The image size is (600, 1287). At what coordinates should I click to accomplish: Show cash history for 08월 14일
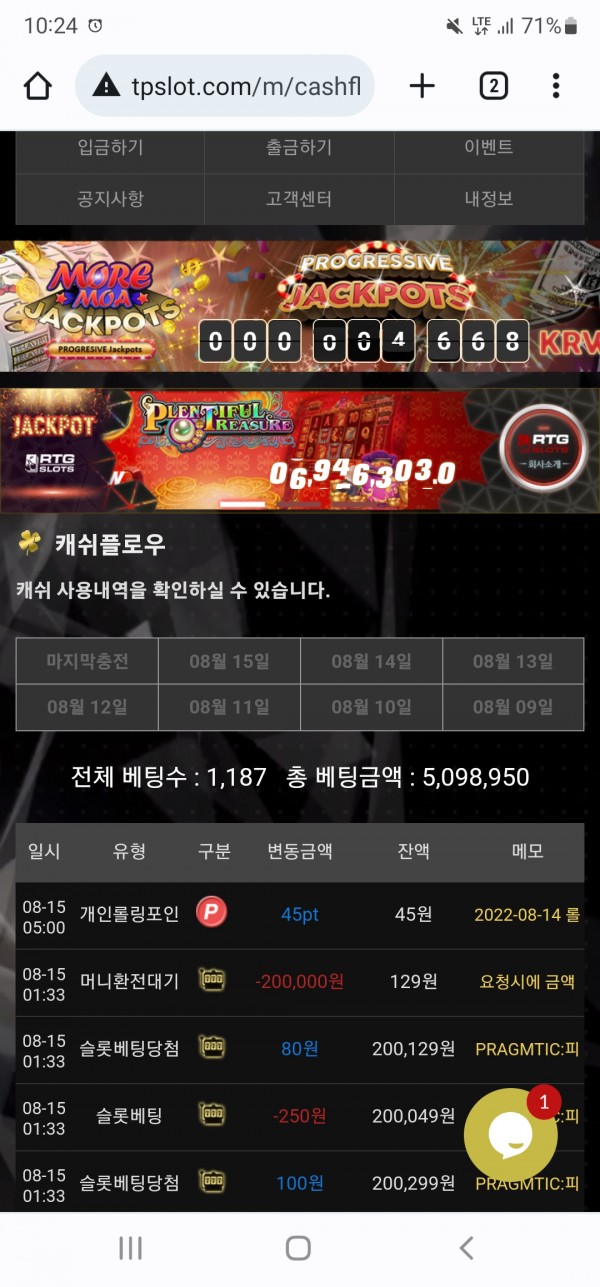click(371, 661)
